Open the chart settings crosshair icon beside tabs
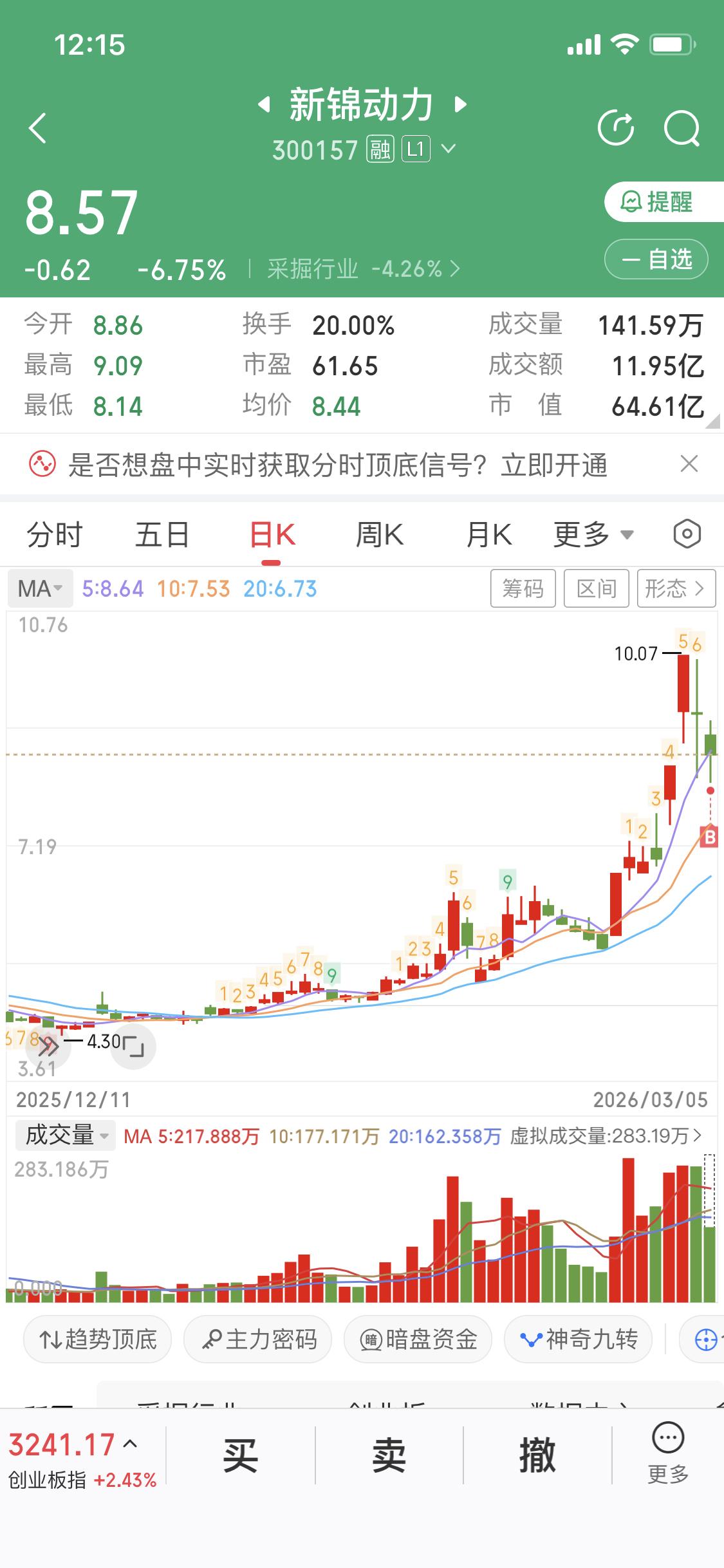724x1568 pixels. point(686,534)
